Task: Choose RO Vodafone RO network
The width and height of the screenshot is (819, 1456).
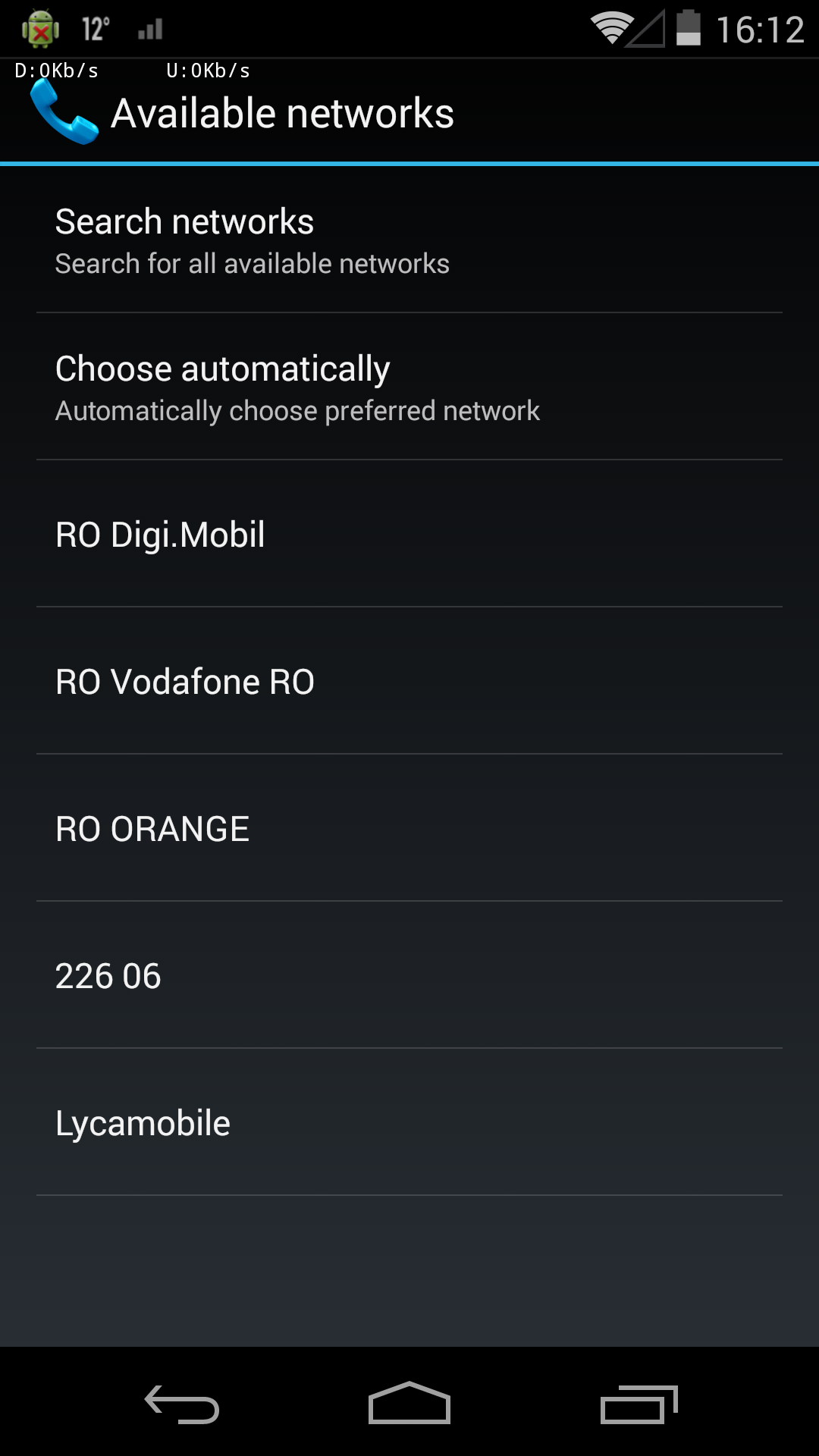Action: coord(409,681)
